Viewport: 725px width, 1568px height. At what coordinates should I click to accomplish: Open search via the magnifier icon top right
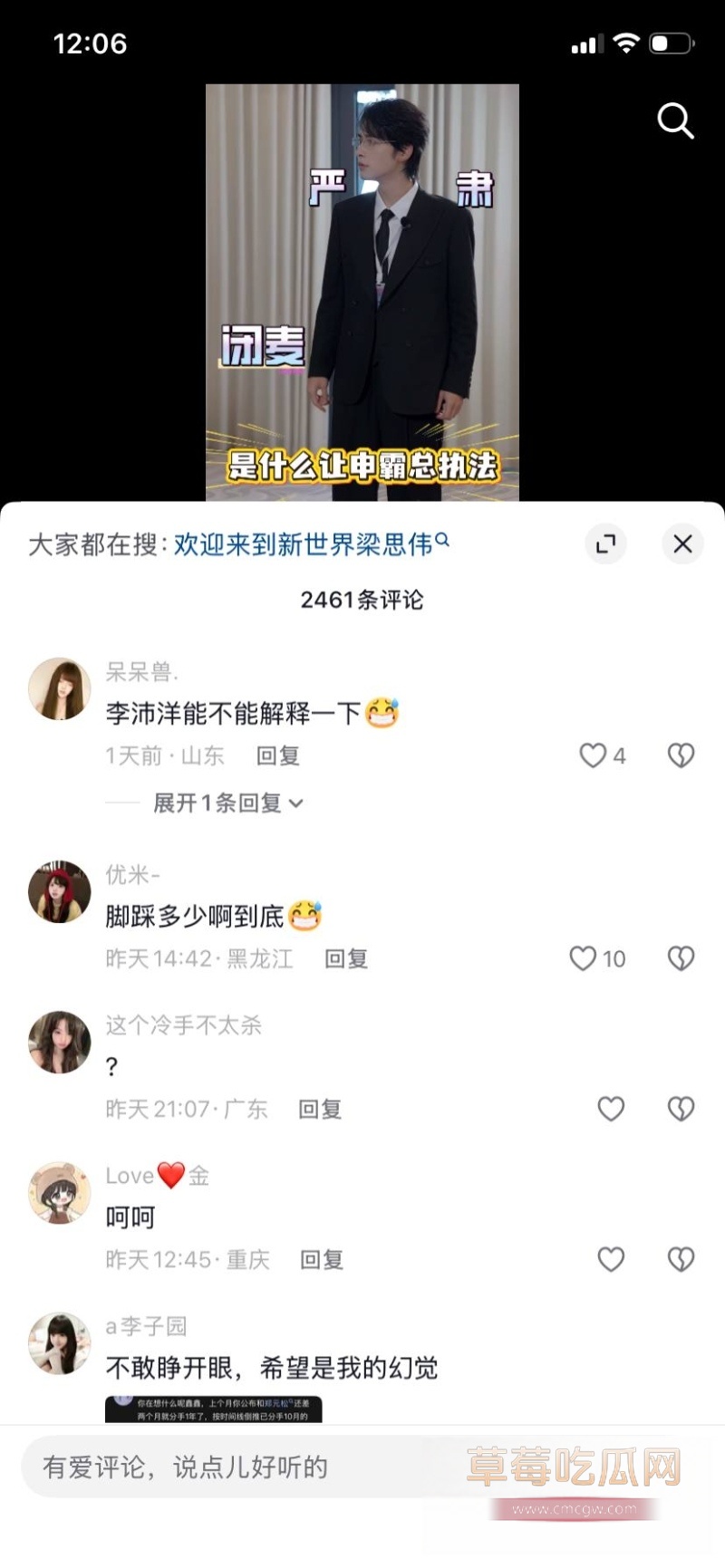[675, 121]
